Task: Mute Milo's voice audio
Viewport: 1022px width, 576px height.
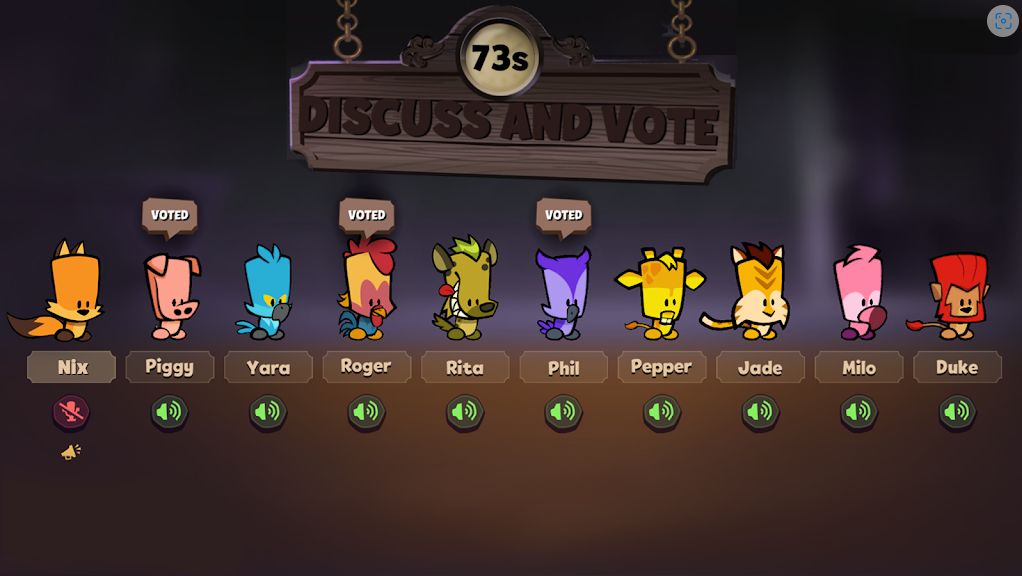Action: pyautogui.click(x=859, y=411)
